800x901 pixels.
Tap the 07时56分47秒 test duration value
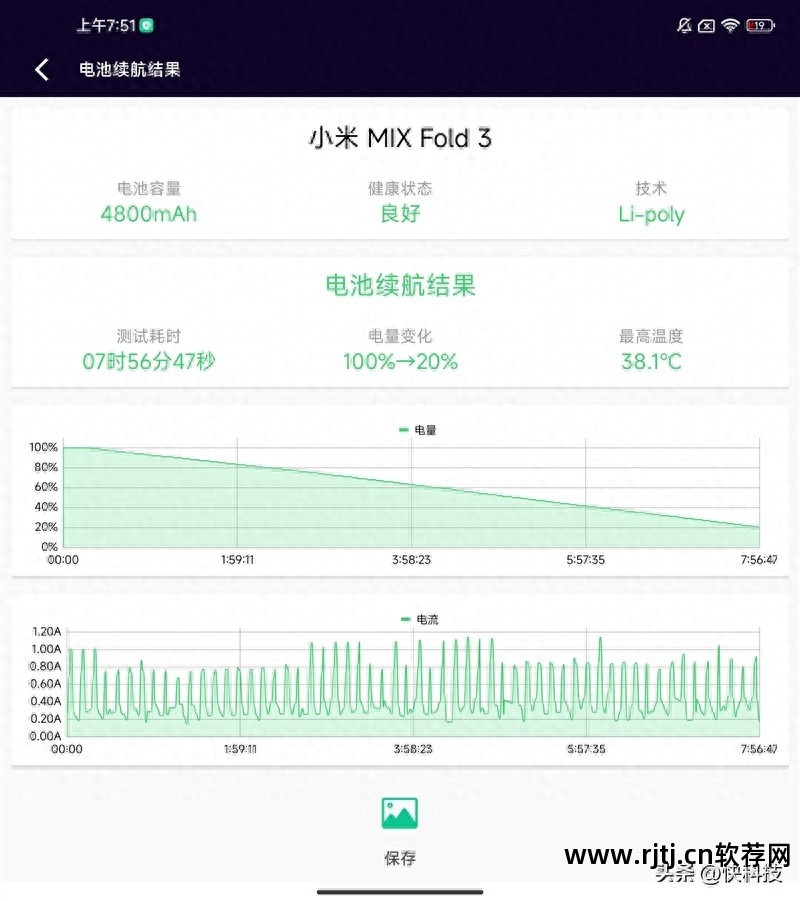(148, 361)
